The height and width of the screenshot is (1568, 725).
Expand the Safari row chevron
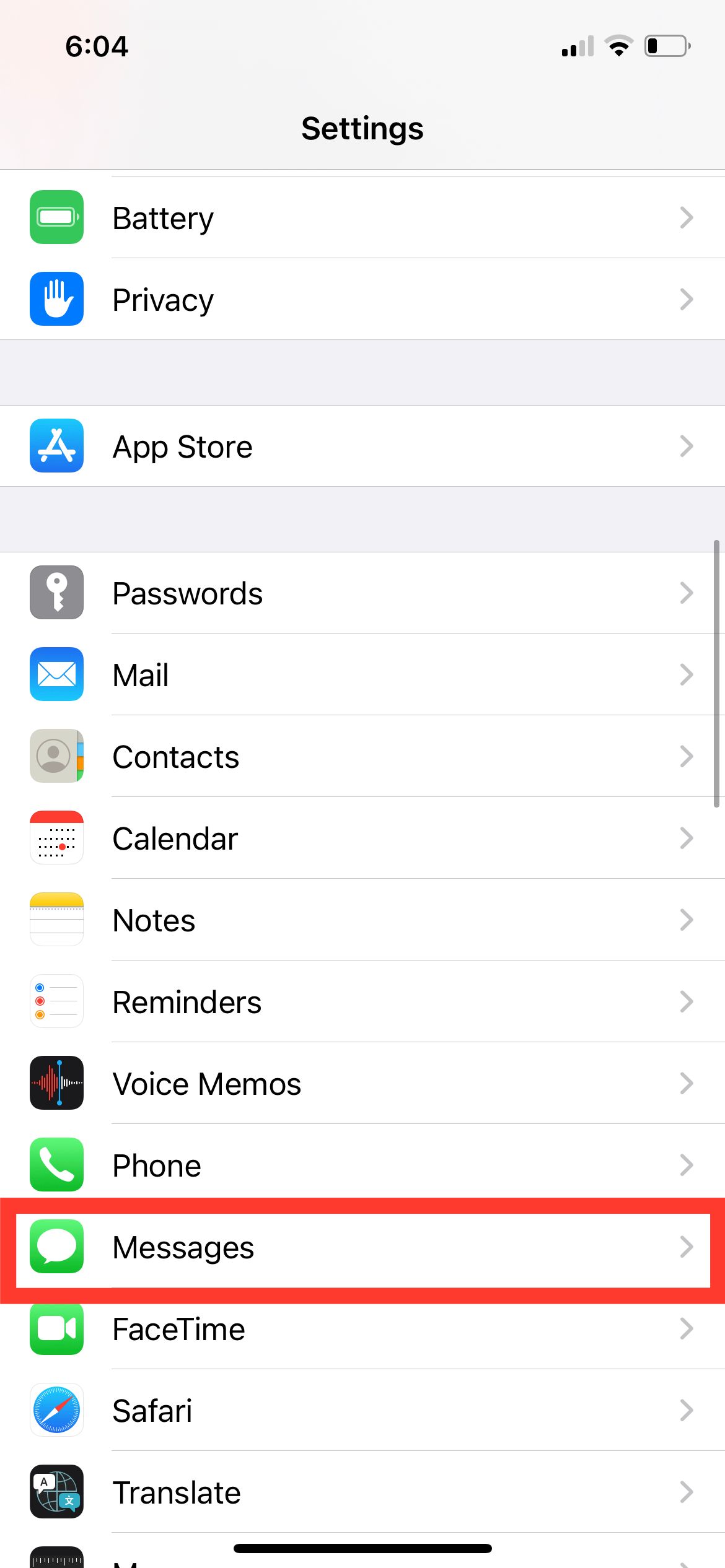pos(687,1410)
